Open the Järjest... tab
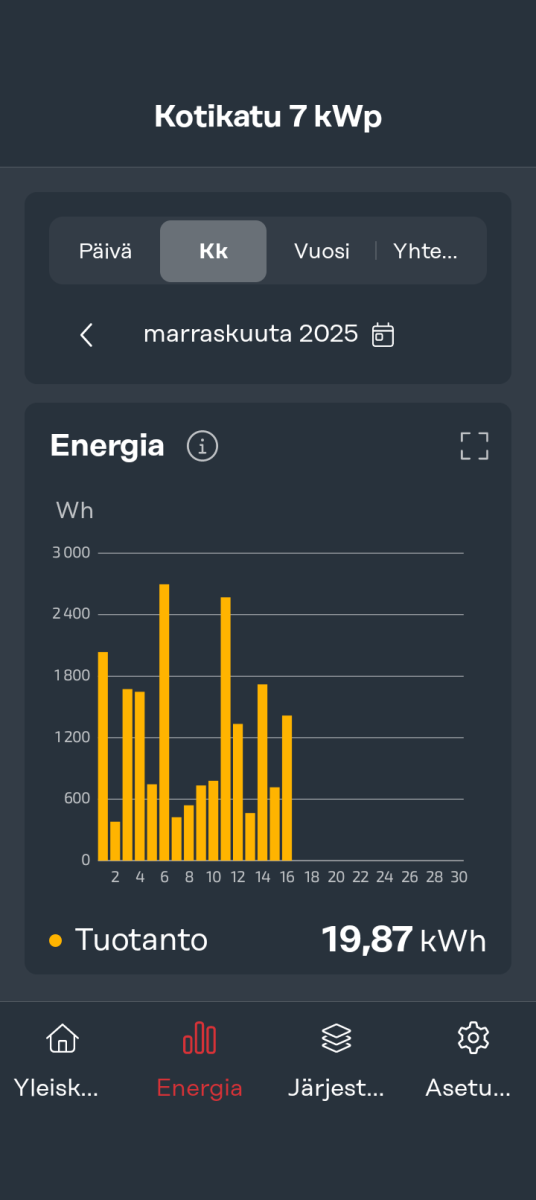The image size is (536, 1200). [x=336, y=1061]
